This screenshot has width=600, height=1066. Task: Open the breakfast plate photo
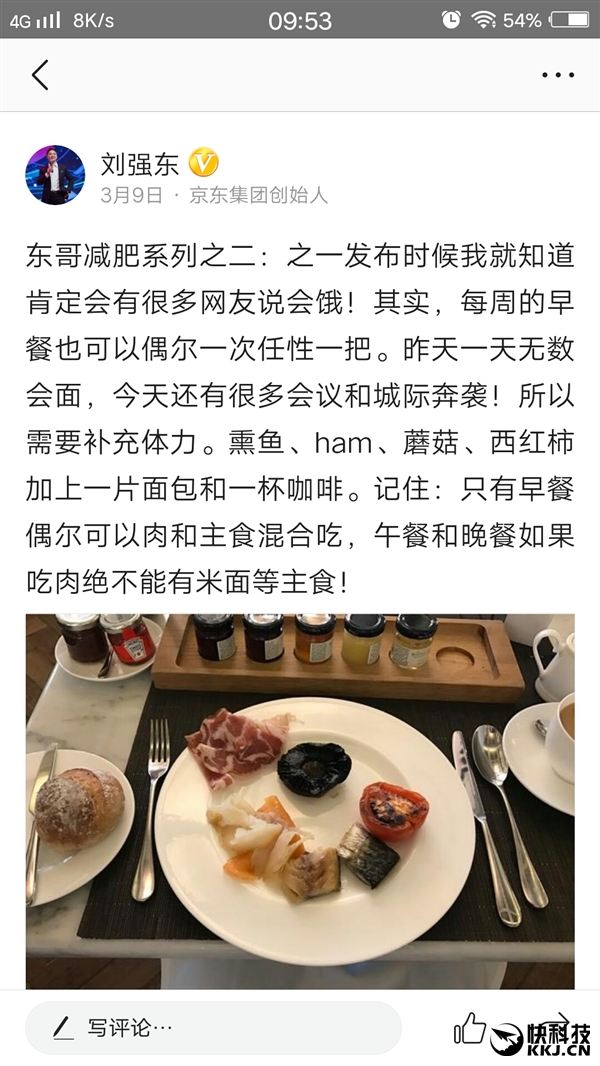[x=300, y=800]
